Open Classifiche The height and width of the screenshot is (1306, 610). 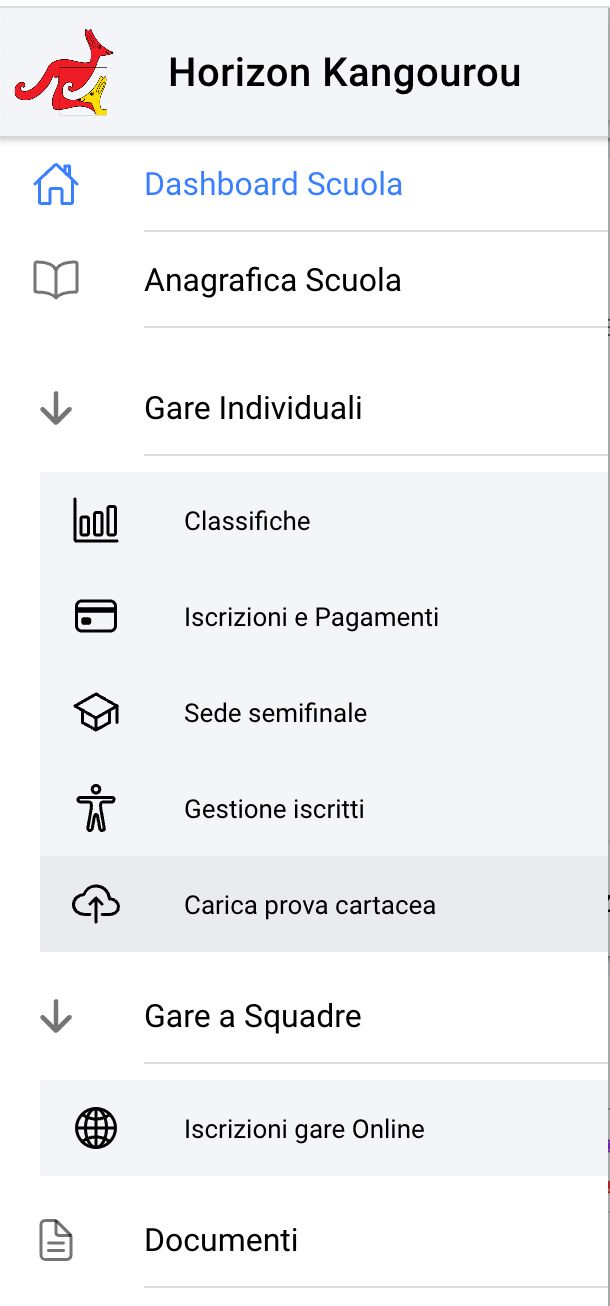[x=324, y=521]
